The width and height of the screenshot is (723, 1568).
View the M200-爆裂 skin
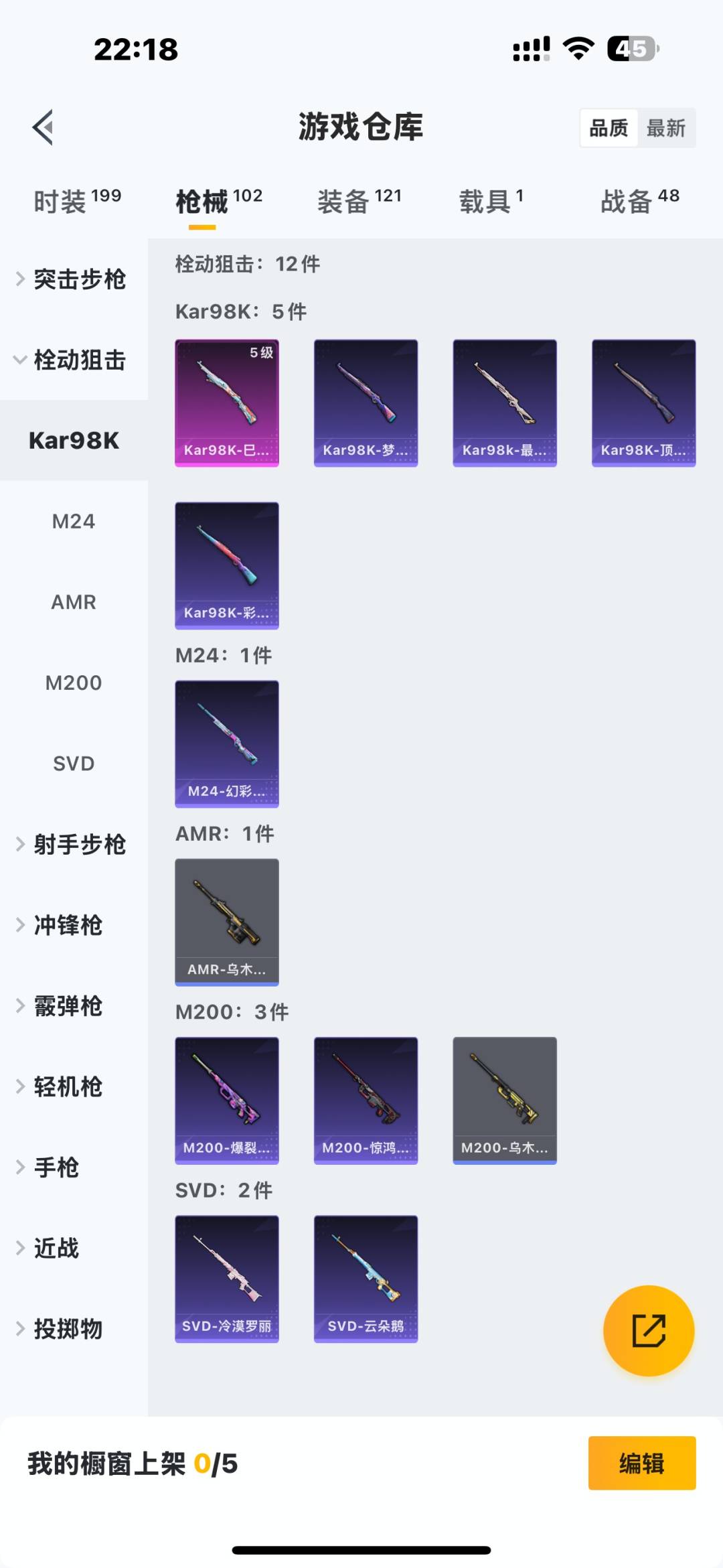pyautogui.click(x=227, y=1100)
